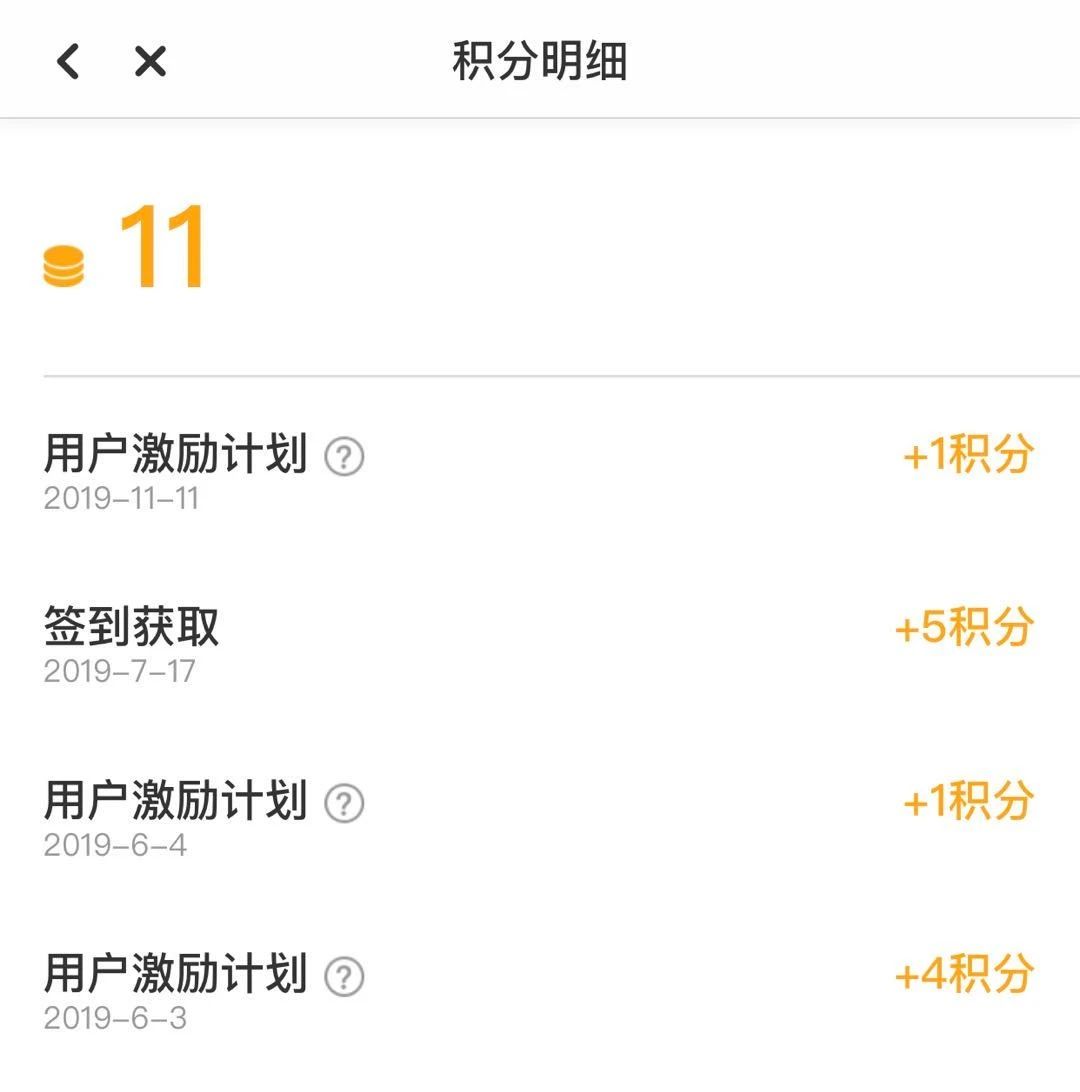Click the +5积分 reward next to 签到获取
The image size is (1080, 1092).
click(x=965, y=626)
